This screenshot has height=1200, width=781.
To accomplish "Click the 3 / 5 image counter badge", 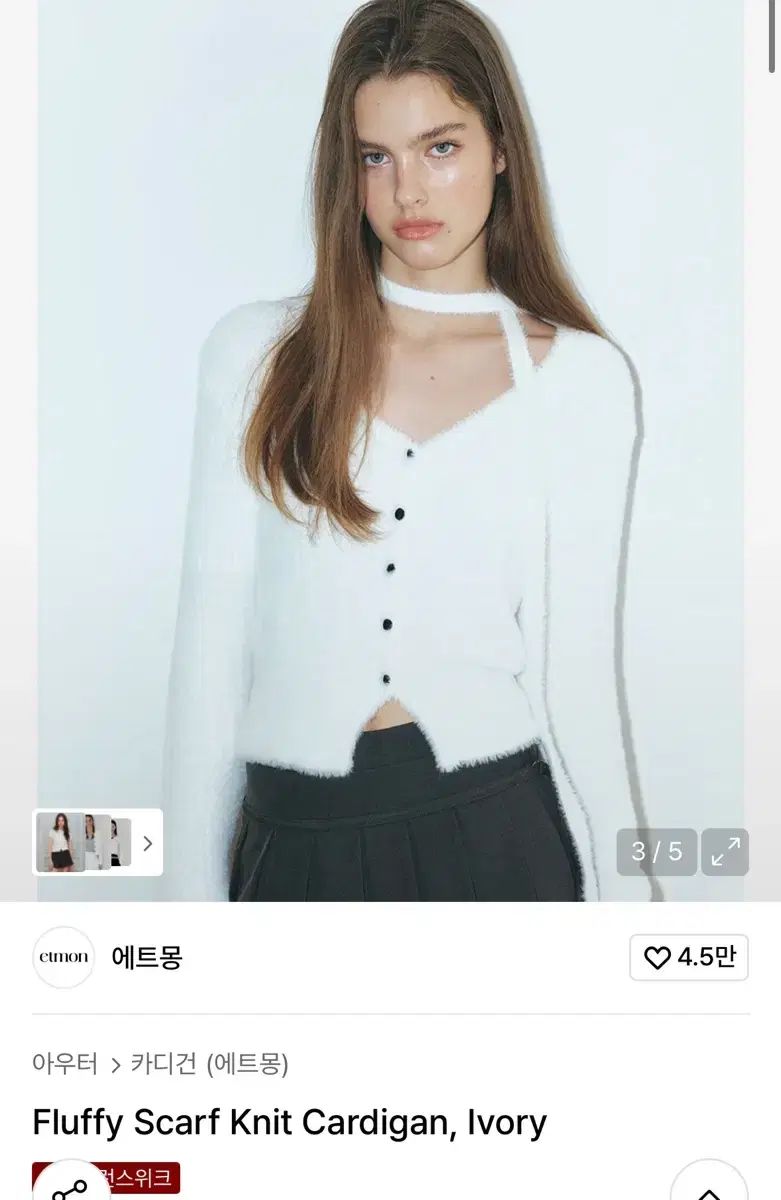I will (x=656, y=852).
